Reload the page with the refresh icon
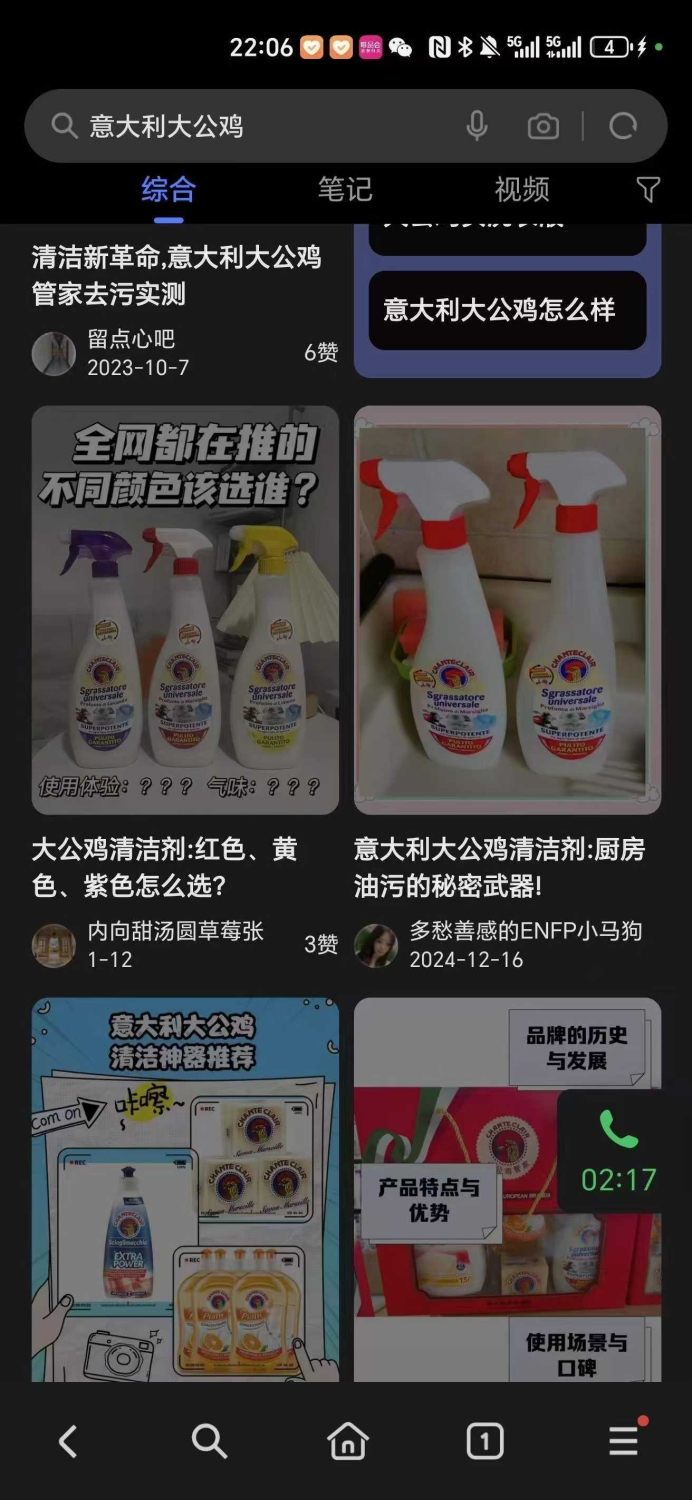Screen dimensions: 692x1500 [623, 126]
